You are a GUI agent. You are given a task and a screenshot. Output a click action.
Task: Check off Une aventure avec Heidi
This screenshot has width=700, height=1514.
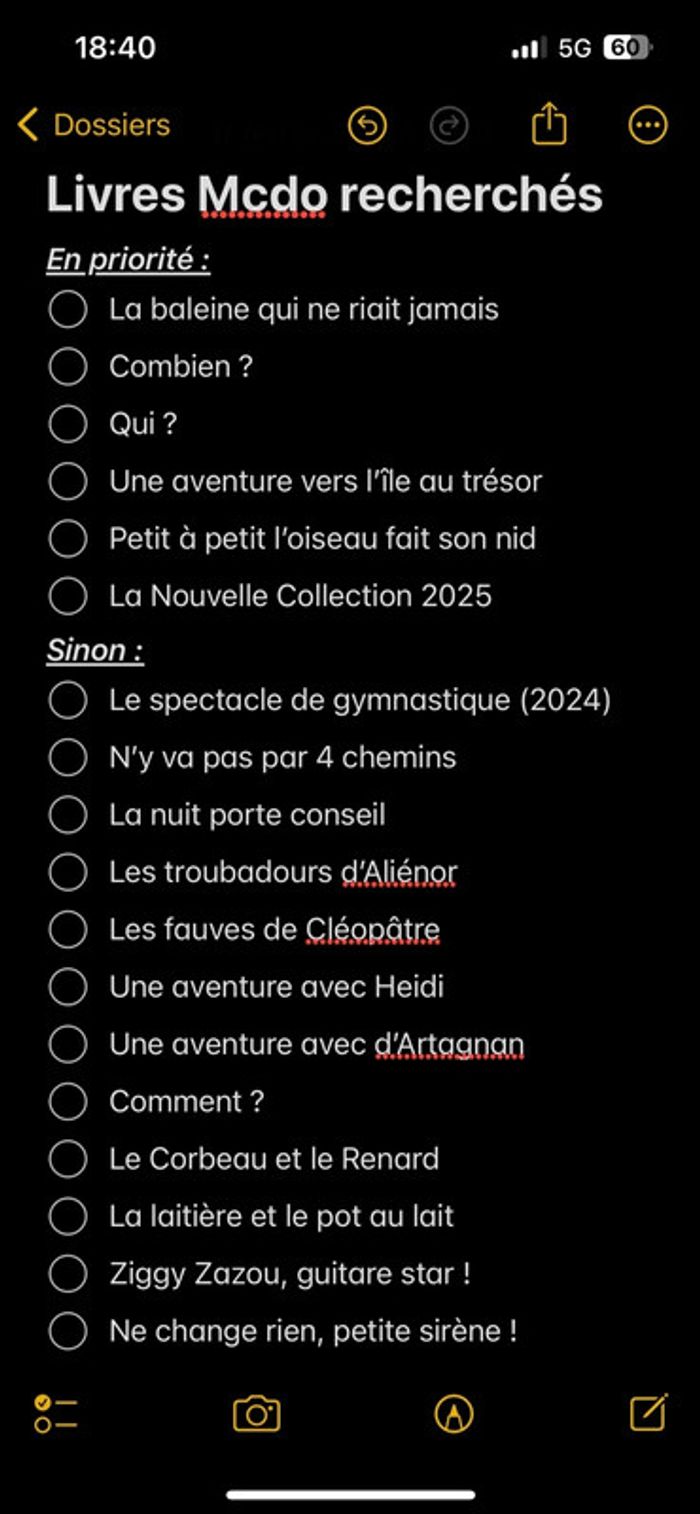[x=68, y=987]
